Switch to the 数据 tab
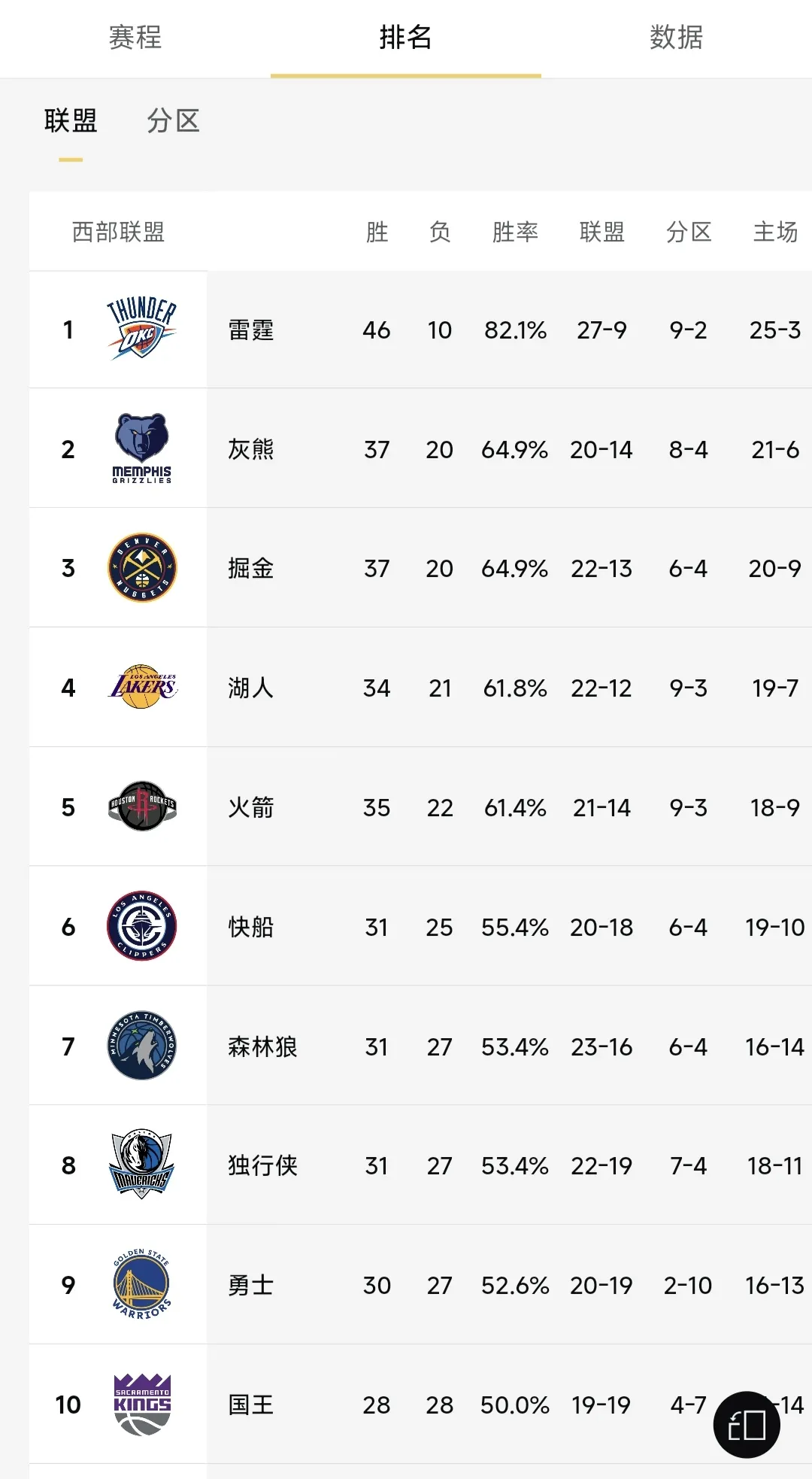This screenshot has height=1479, width=812. point(675,39)
